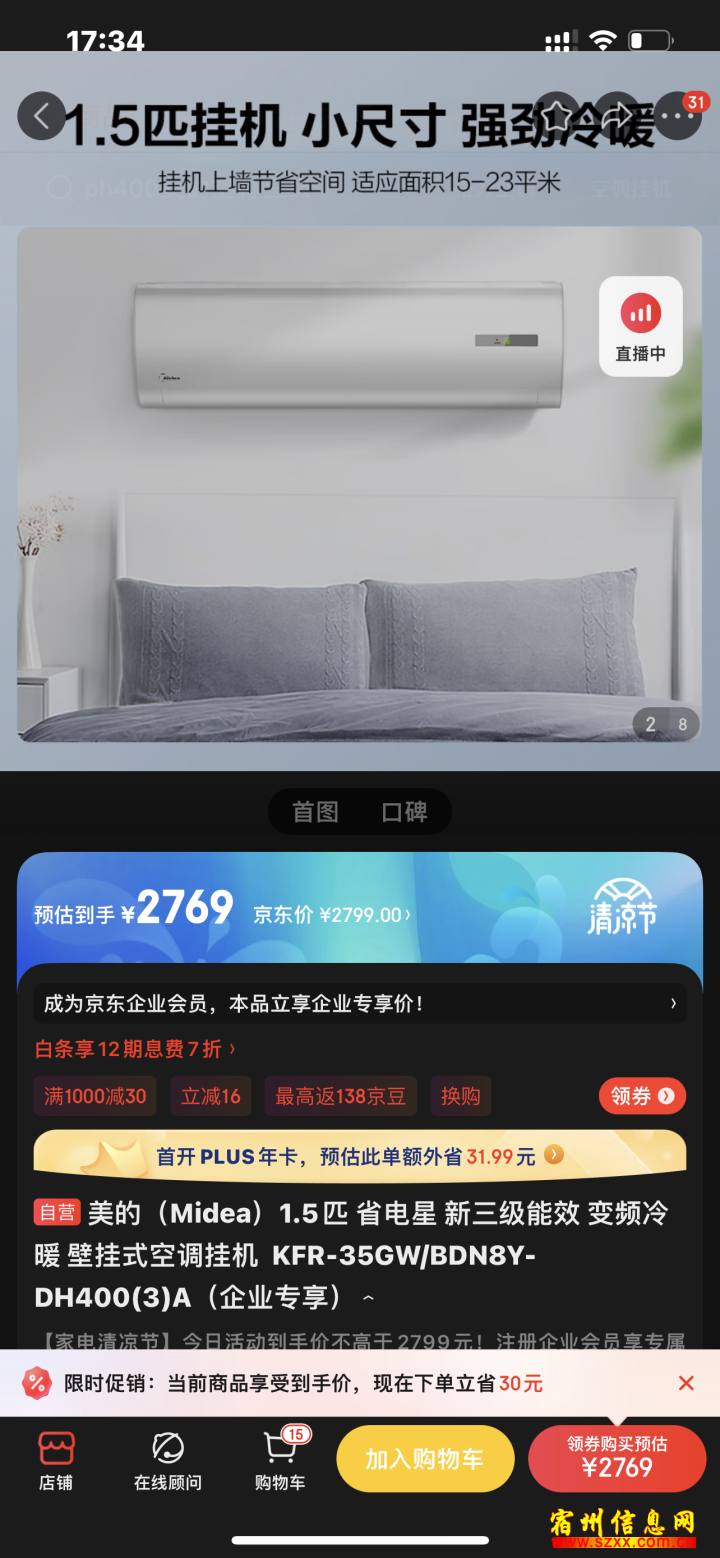Collapse the product title with the caret
Screen dimensions: 720x1558
[x=368, y=1299]
